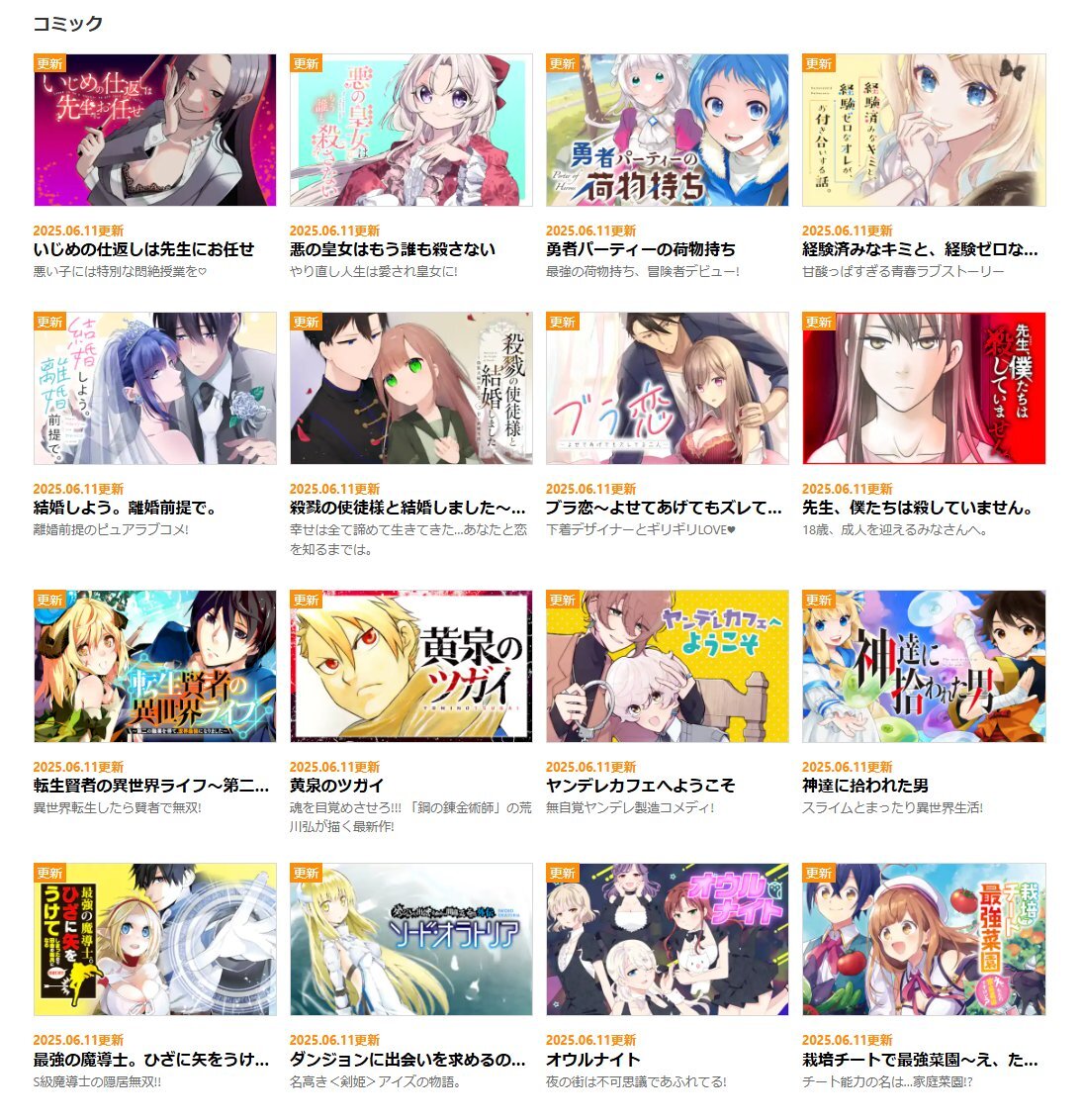View 経験済みなキミと、経験ゼロな… comic
This screenshot has width=1082, height=1120.
point(923,130)
